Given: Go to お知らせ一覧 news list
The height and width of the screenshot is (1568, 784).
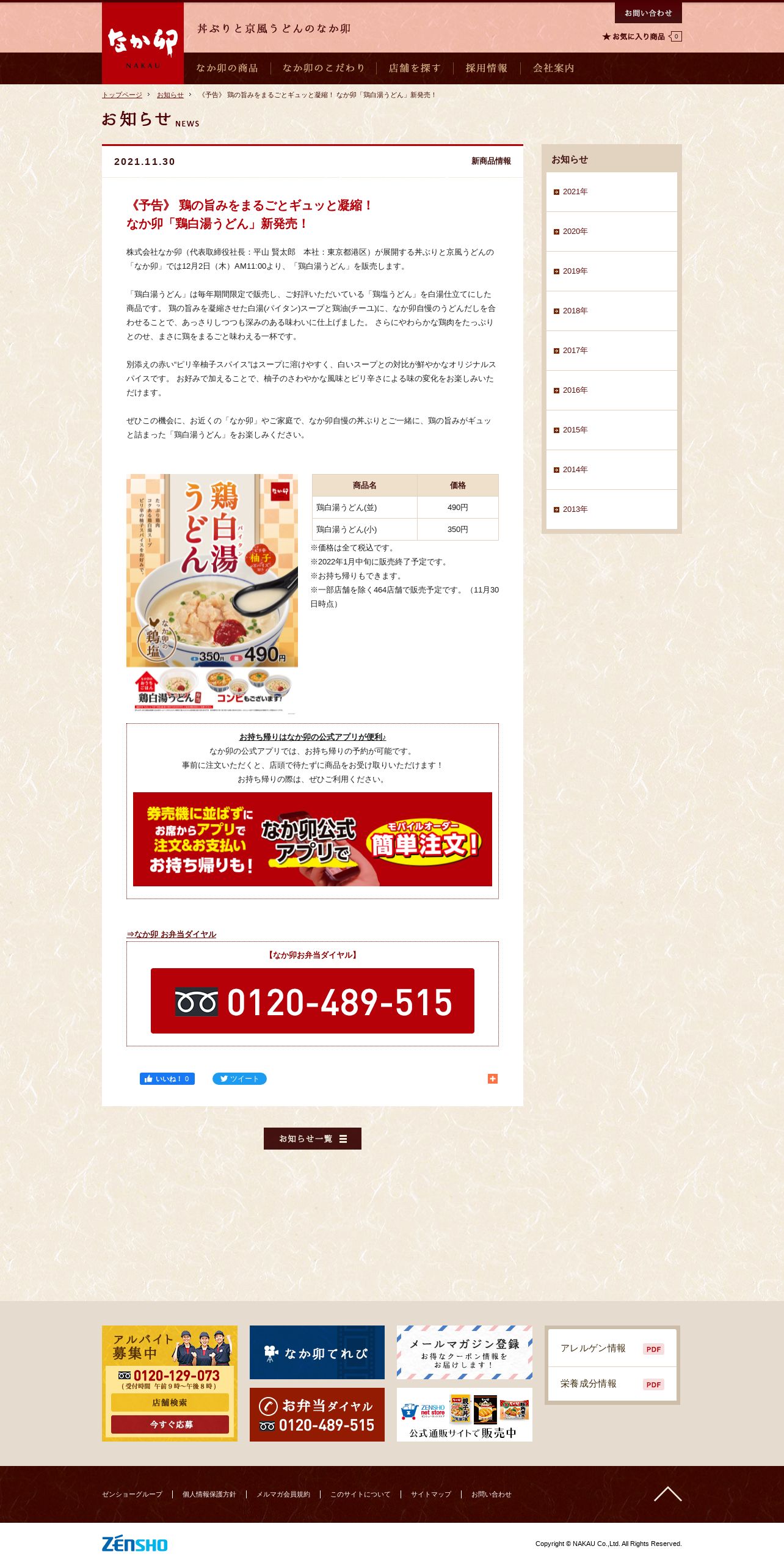Looking at the screenshot, I should click(x=312, y=1139).
